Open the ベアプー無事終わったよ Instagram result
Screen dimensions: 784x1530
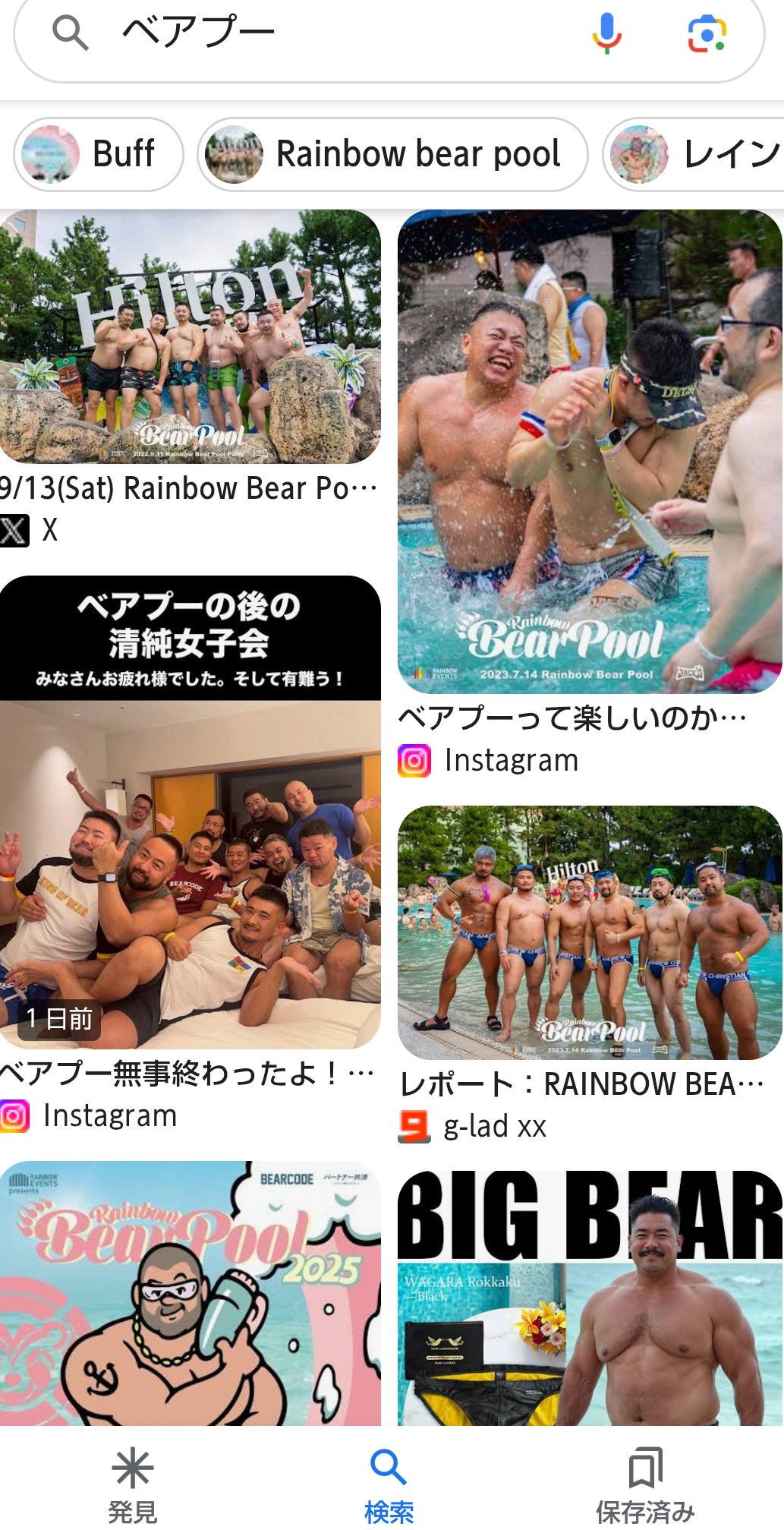tap(190, 855)
